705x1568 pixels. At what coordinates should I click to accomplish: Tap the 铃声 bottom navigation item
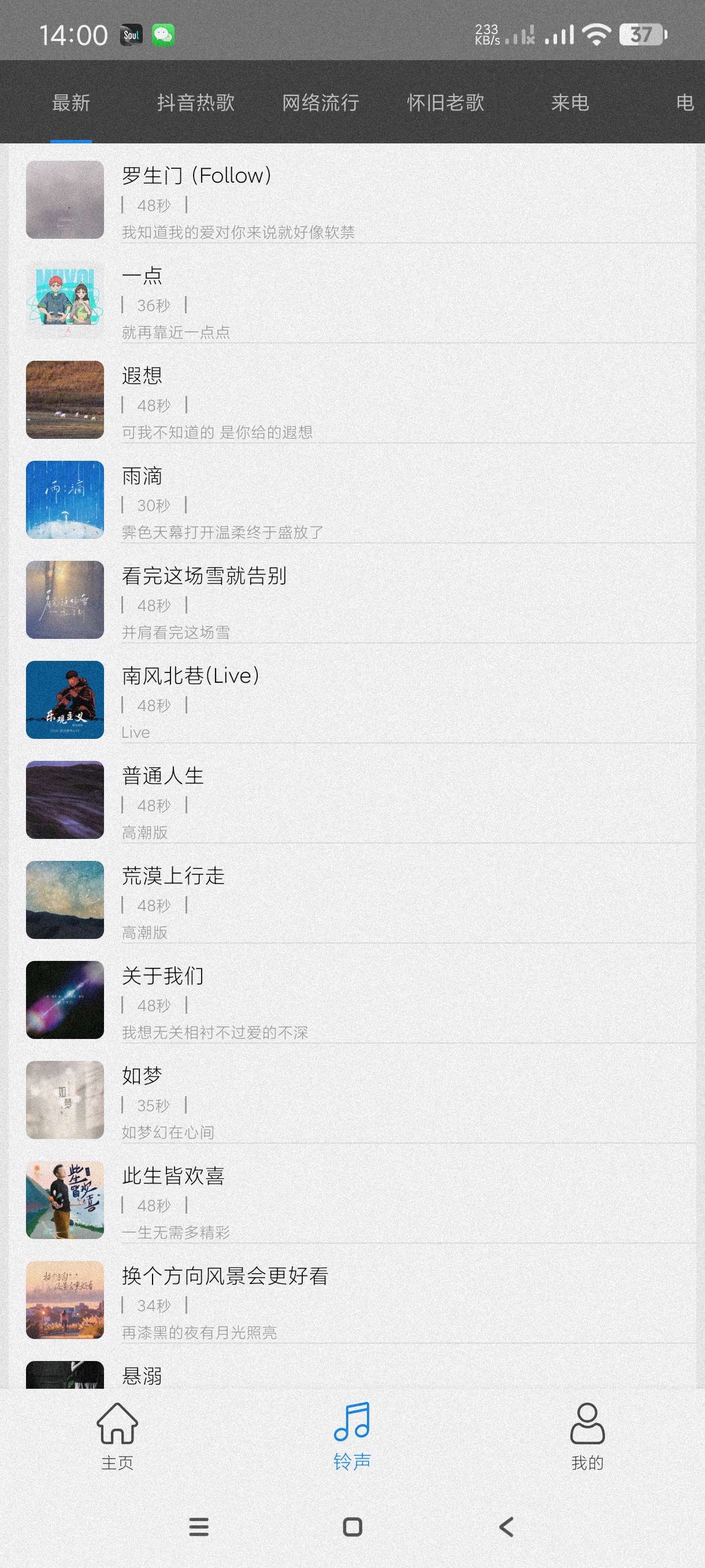point(352,1435)
